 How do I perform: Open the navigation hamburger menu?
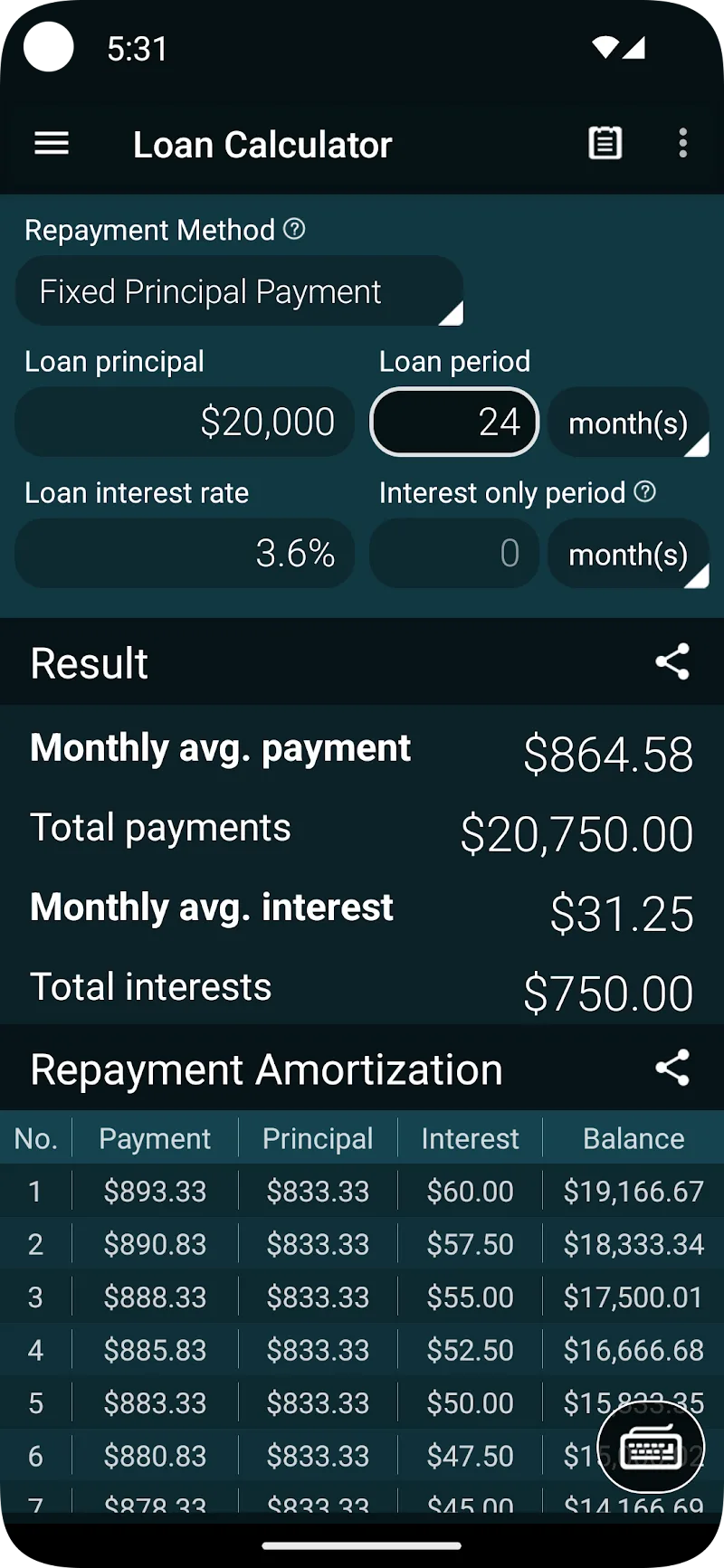tap(52, 143)
